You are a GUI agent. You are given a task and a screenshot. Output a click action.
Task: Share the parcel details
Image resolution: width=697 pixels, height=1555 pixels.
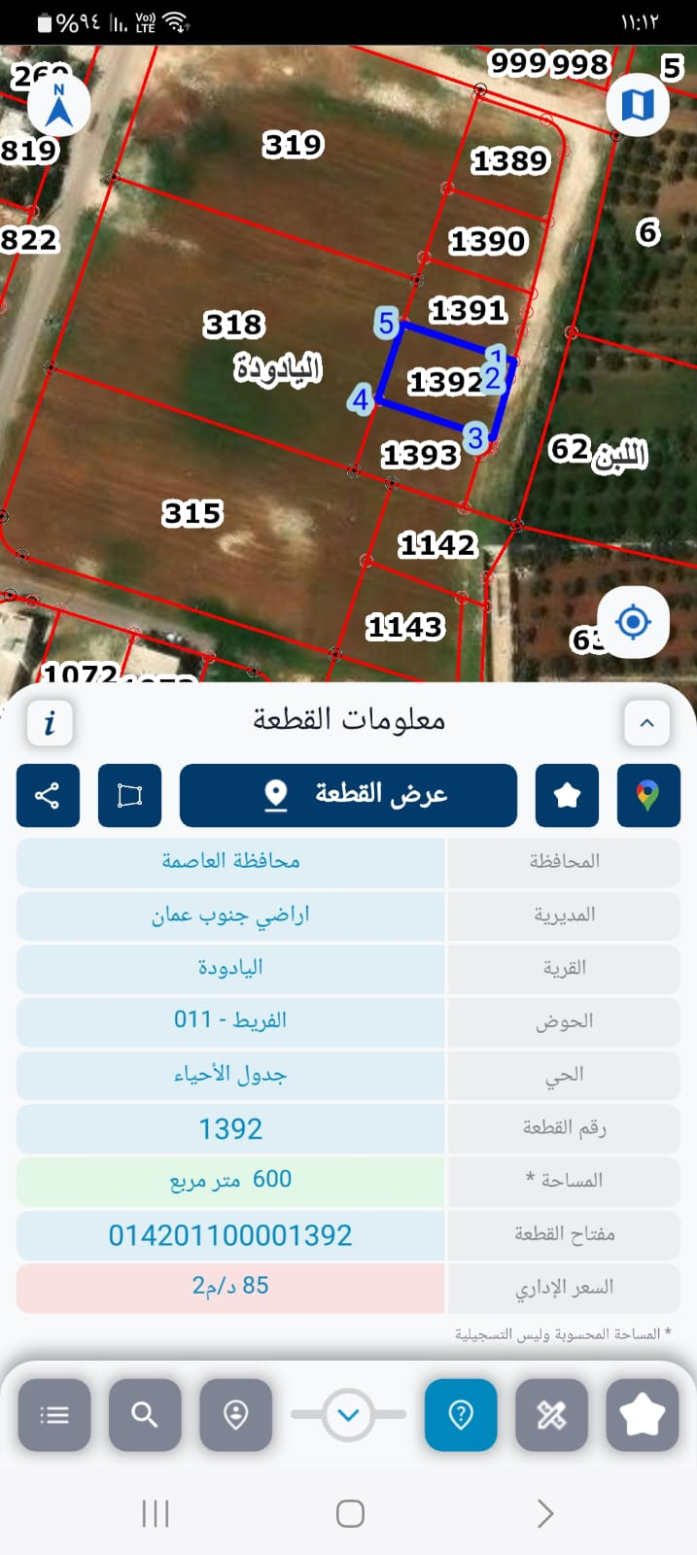coord(48,795)
